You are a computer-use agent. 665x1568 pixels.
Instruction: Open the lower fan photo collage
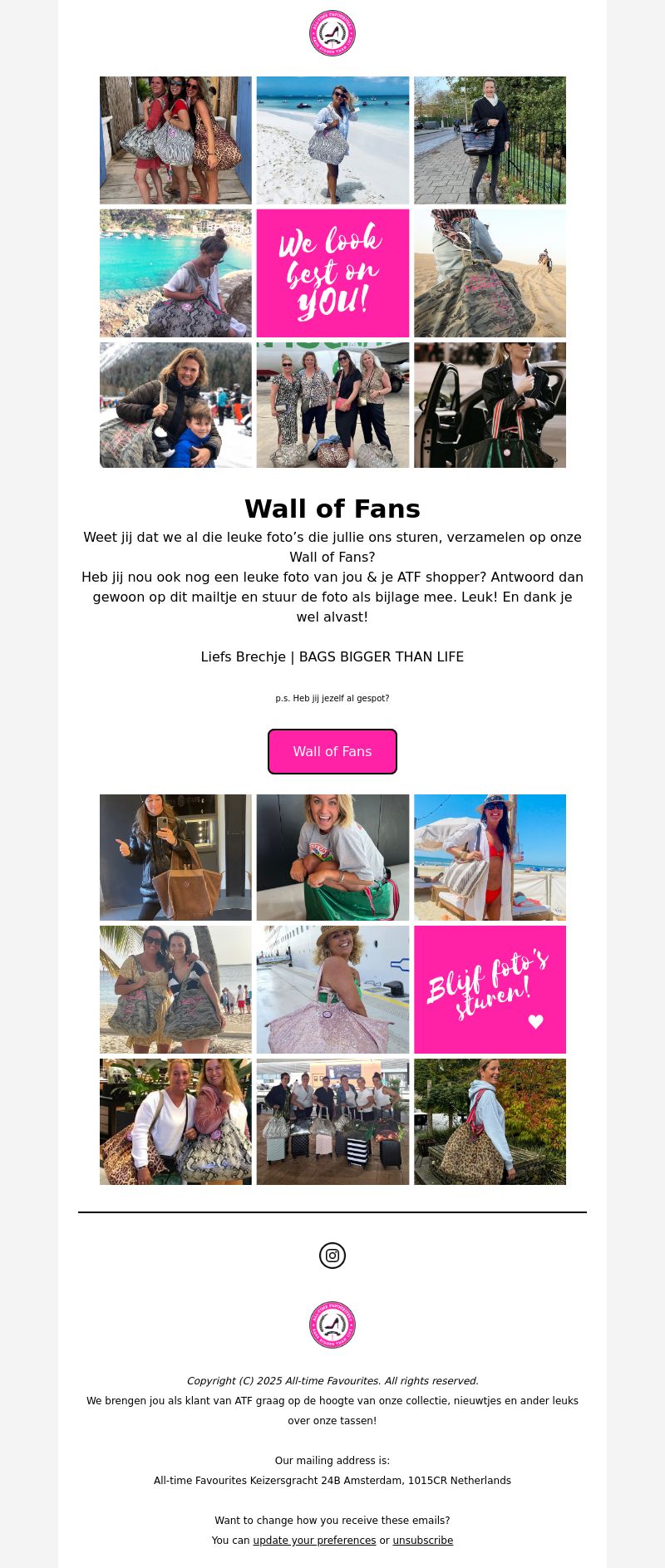[x=332, y=989]
